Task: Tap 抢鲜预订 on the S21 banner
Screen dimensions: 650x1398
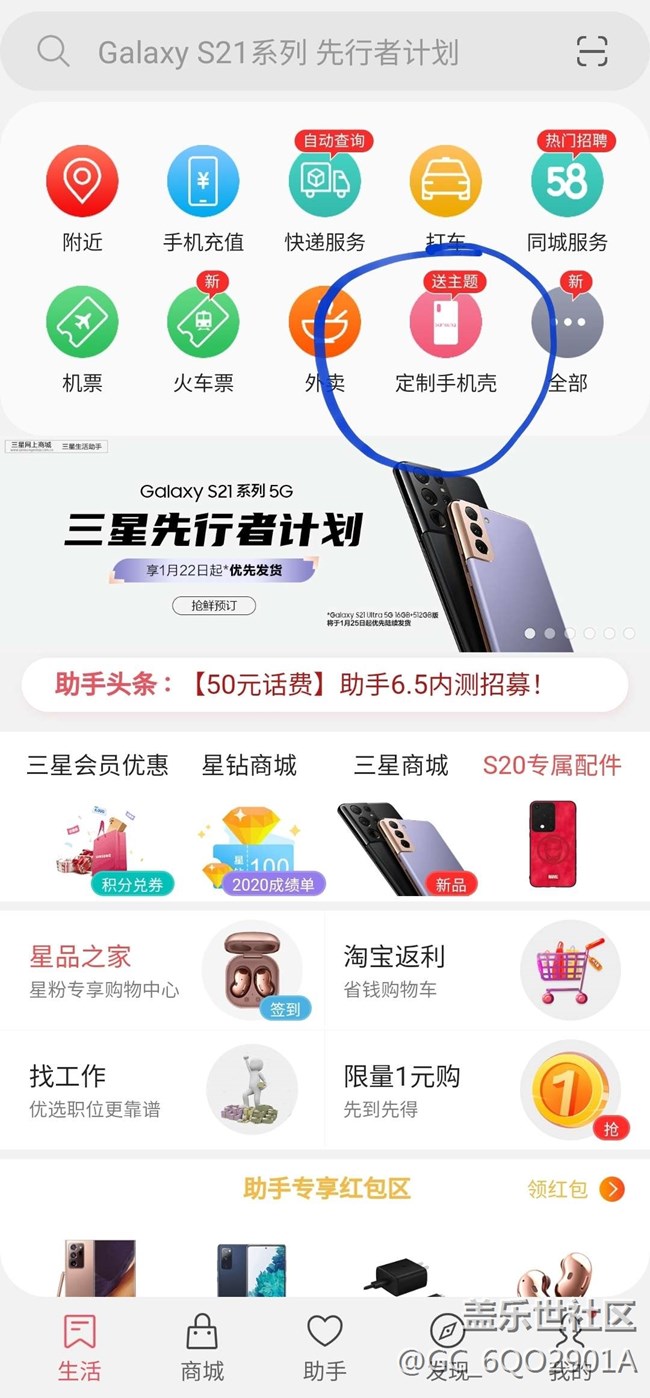Action: point(213,605)
